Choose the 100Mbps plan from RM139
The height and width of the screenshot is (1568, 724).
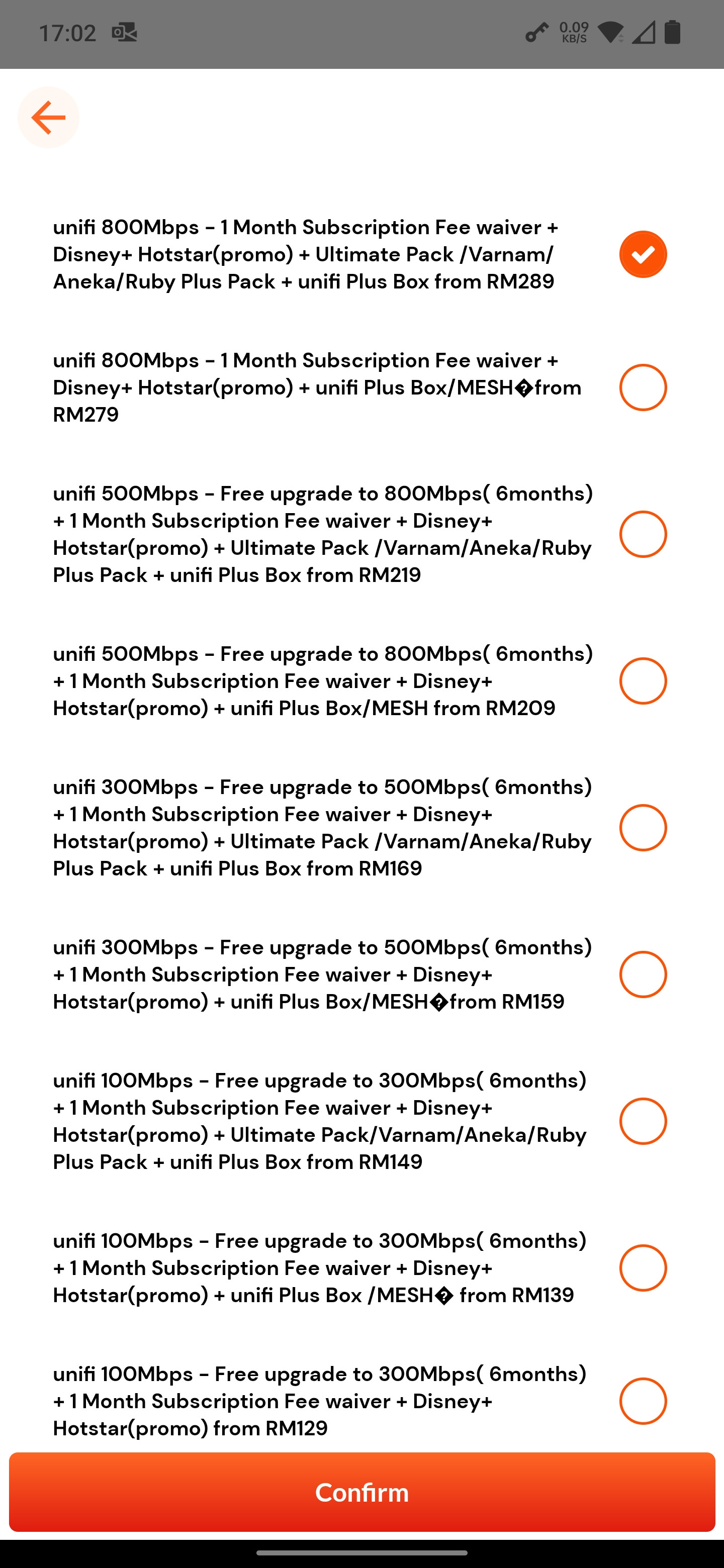pyautogui.click(x=643, y=1268)
